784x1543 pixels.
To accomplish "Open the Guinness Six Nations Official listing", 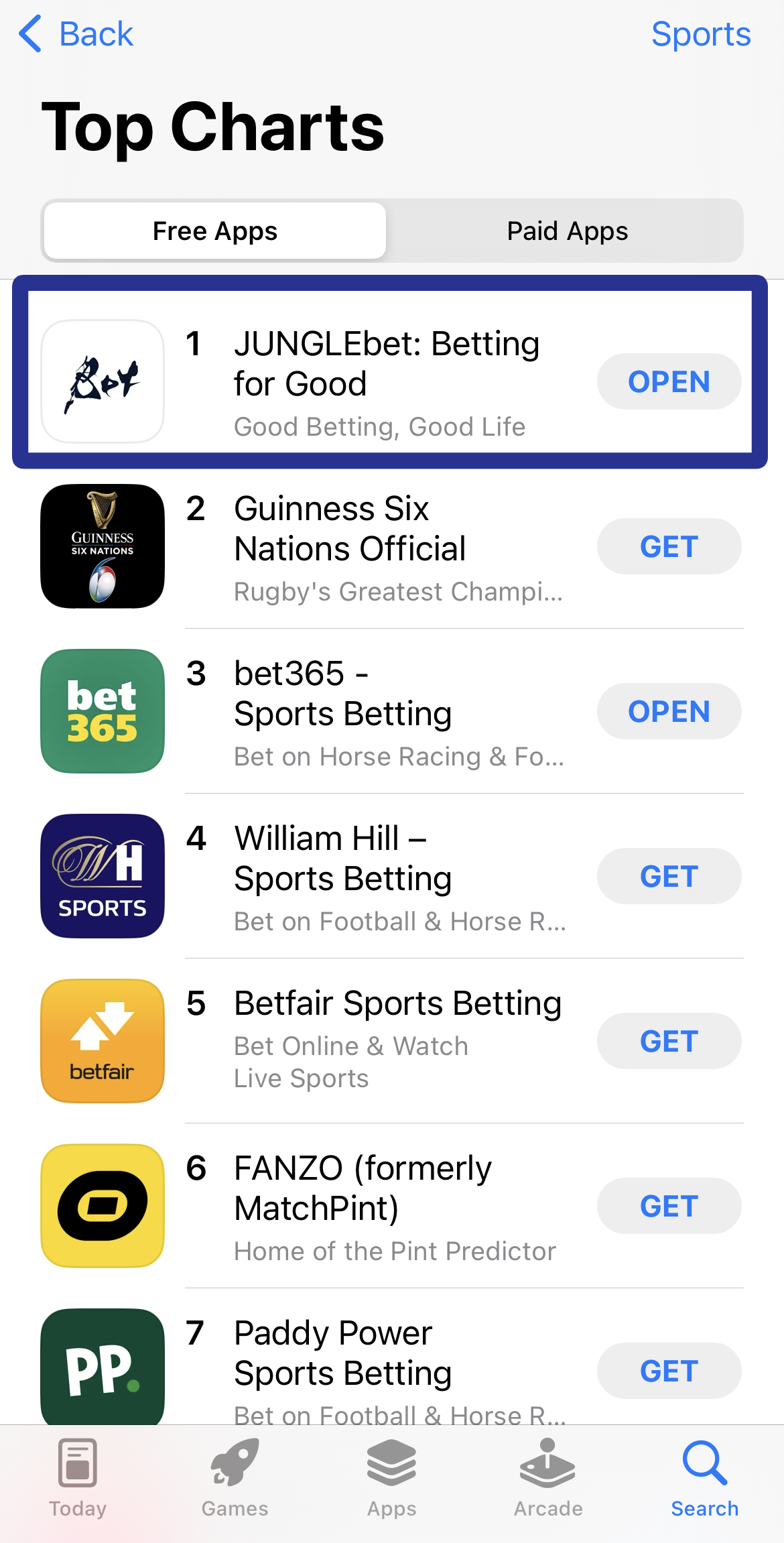I will pos(350,529).
